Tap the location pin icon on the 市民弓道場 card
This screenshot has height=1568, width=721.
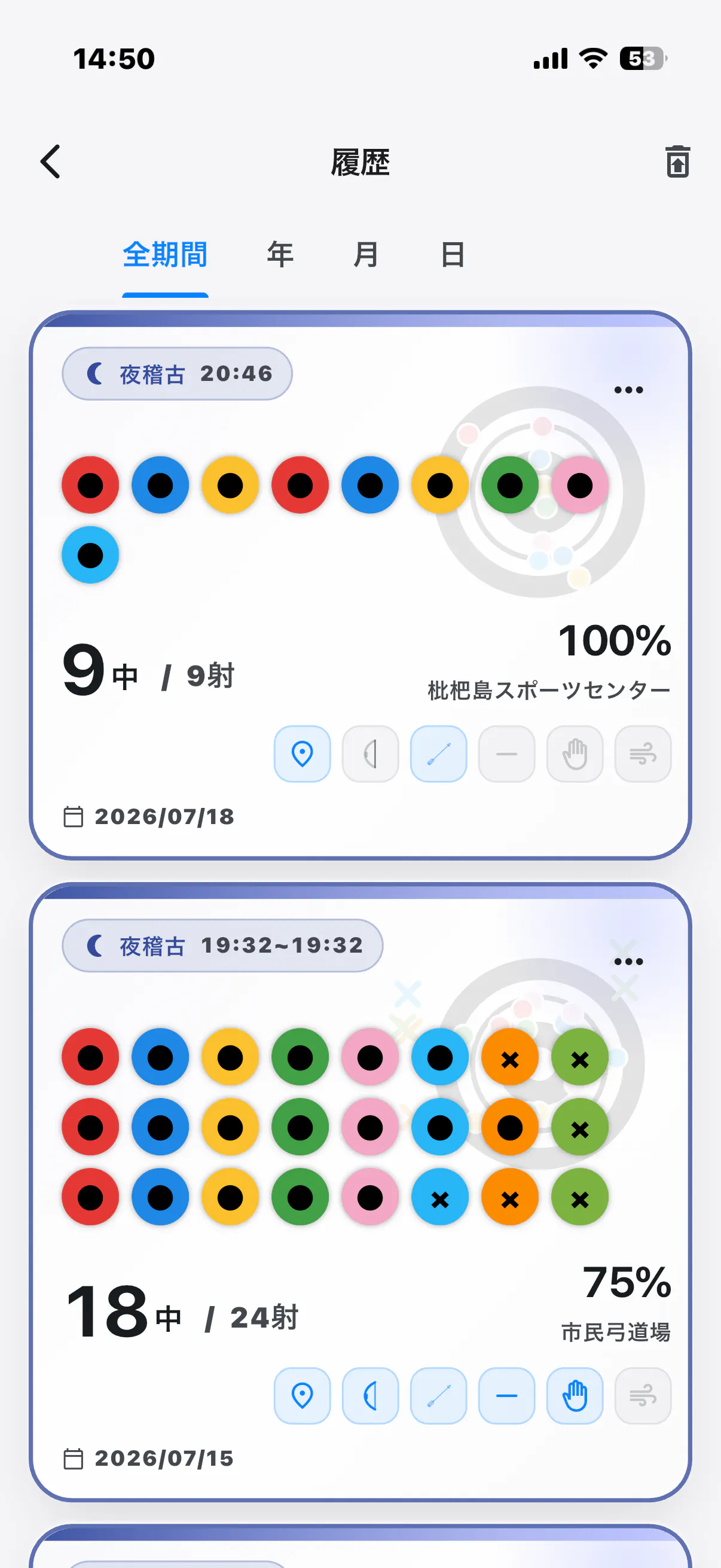point(303,1396)
